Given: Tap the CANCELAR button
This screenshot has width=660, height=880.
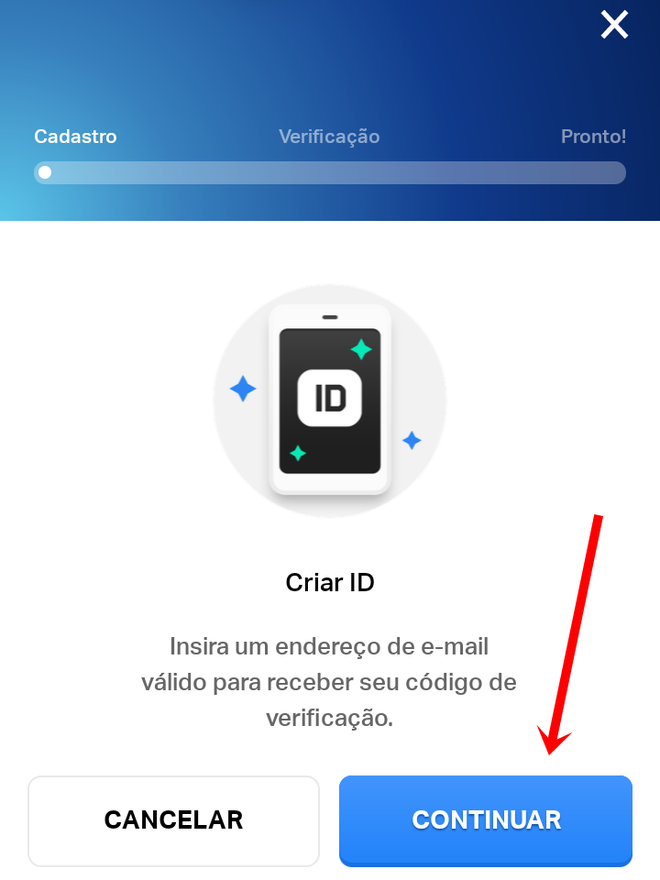Looking at the screenshot, I should pos(173,820).
